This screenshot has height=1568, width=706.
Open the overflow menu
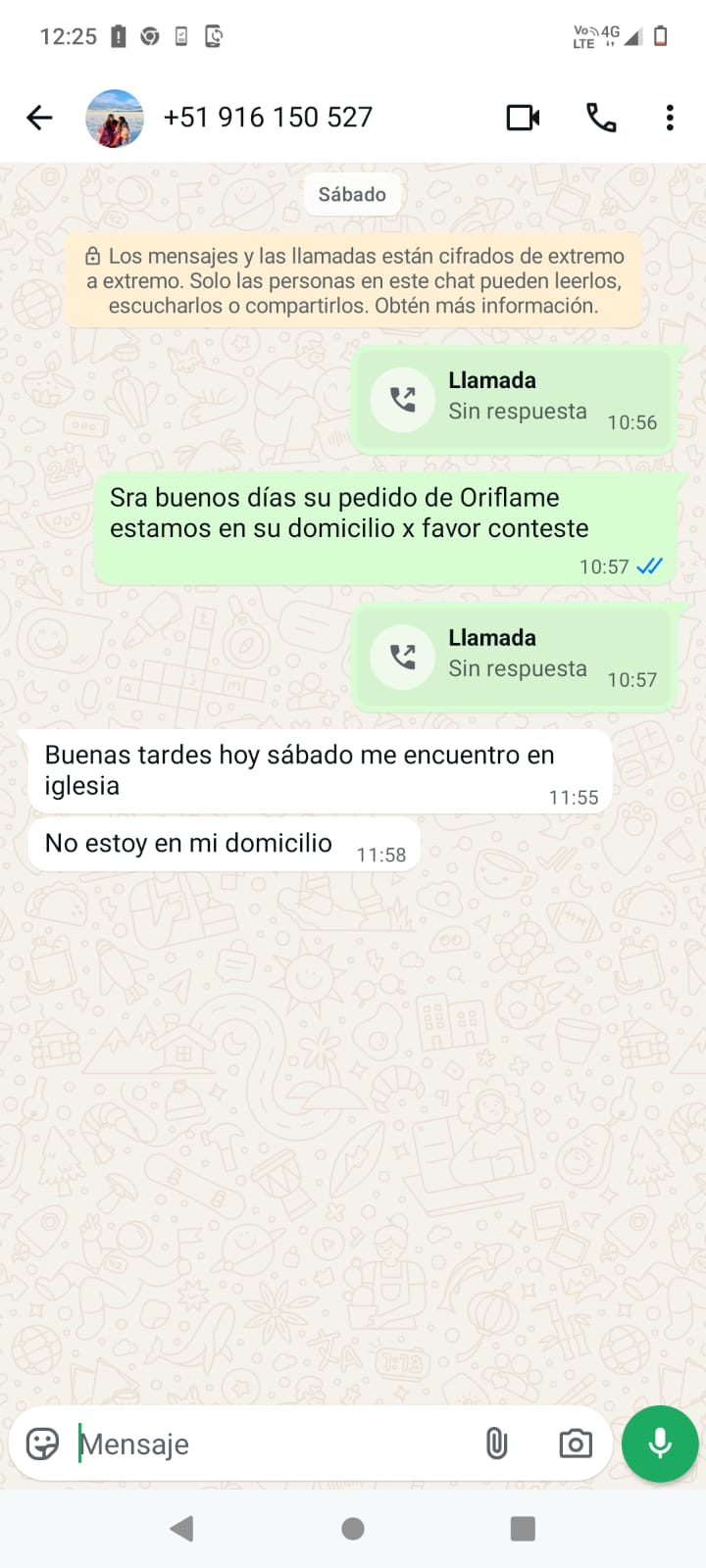(x=670, y=118)
